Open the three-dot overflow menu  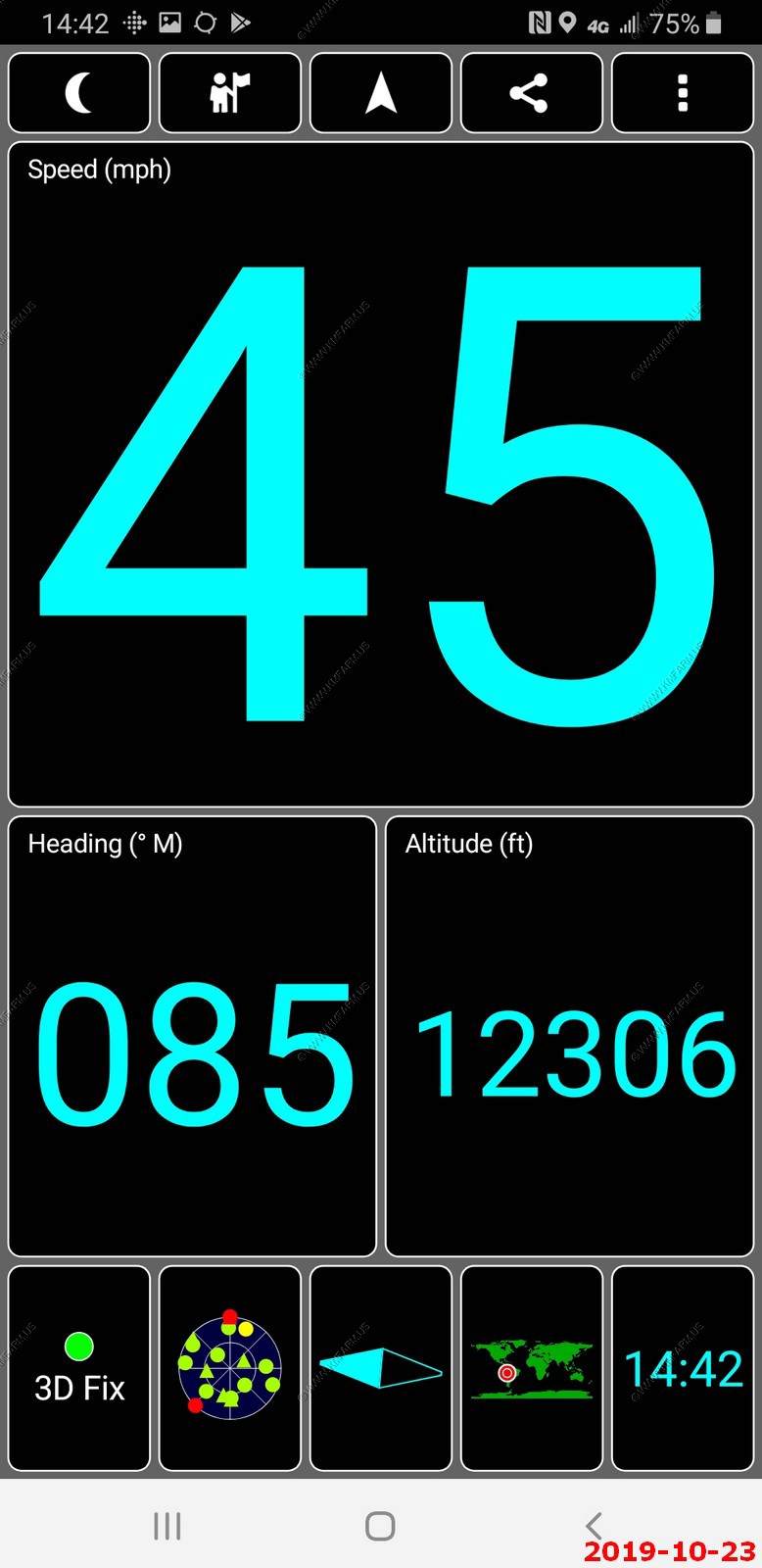(x=683, y=93)
